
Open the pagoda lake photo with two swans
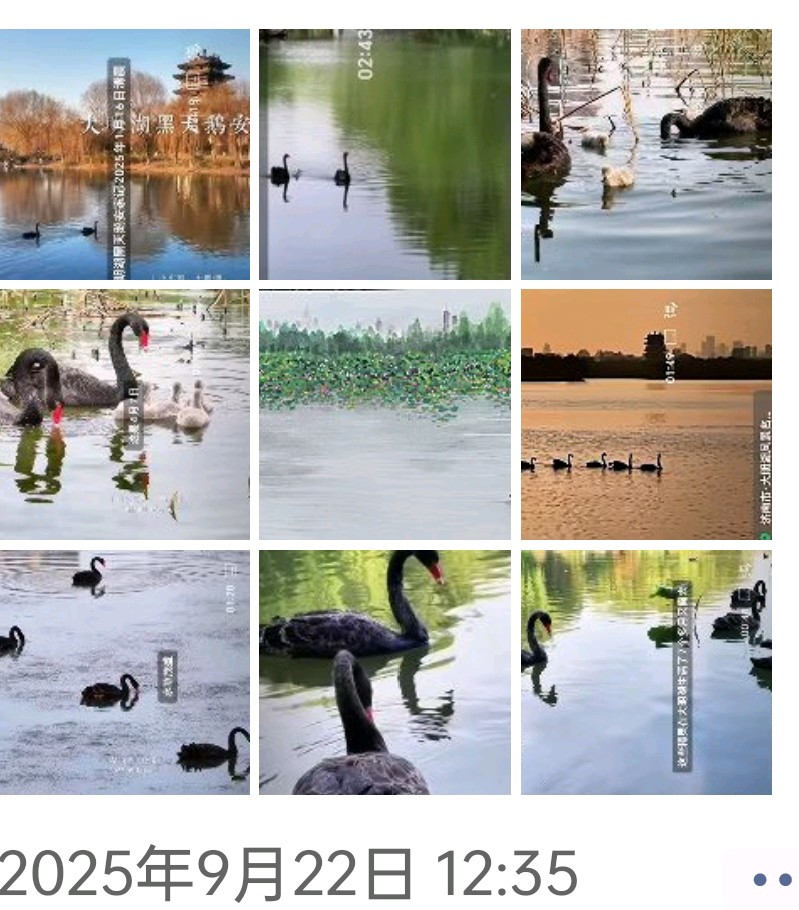point(124,154)
